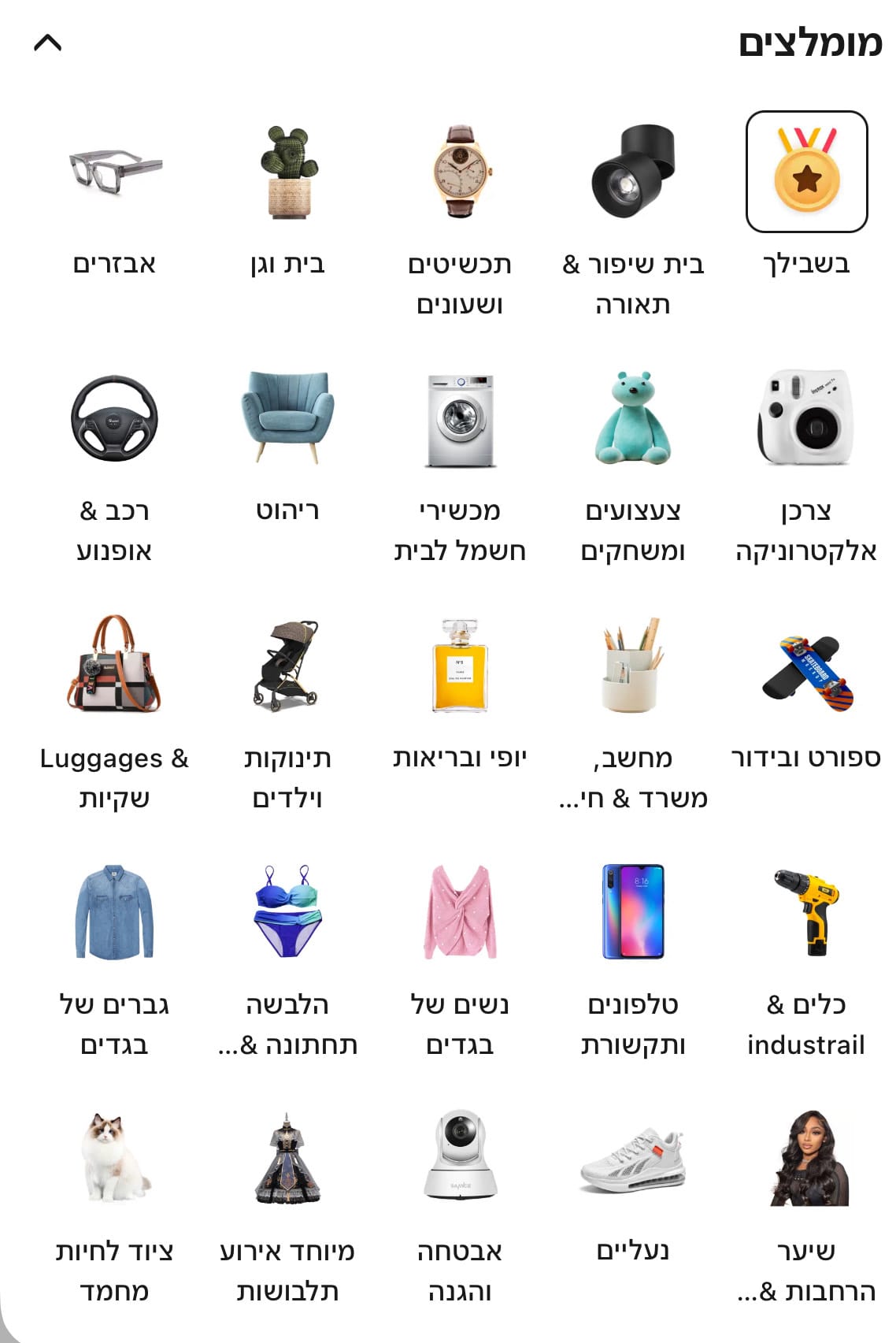
Task: Open Luggages & שקיות category
Action: (115, 667)
